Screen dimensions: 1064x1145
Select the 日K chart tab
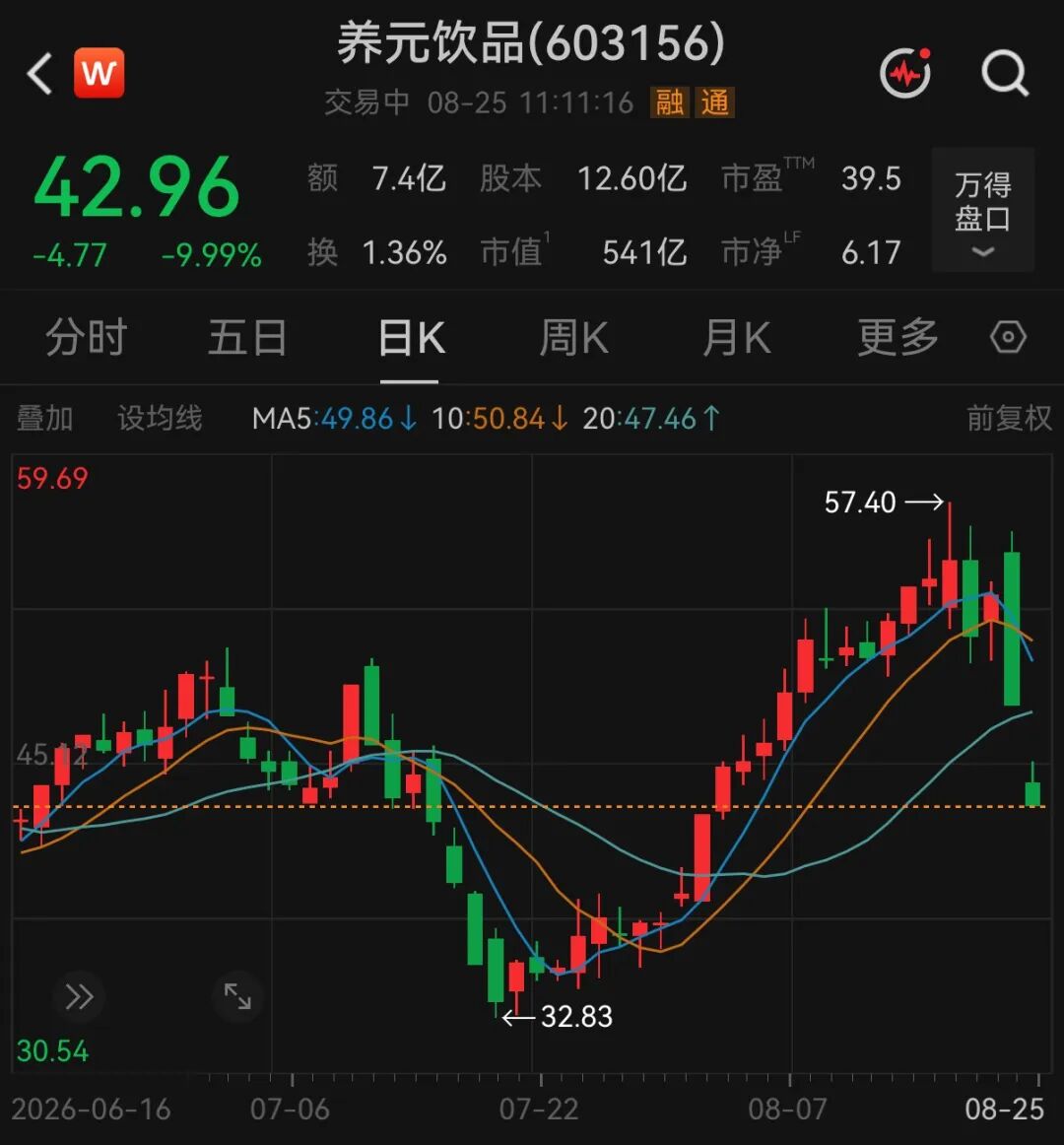[411, 337]
